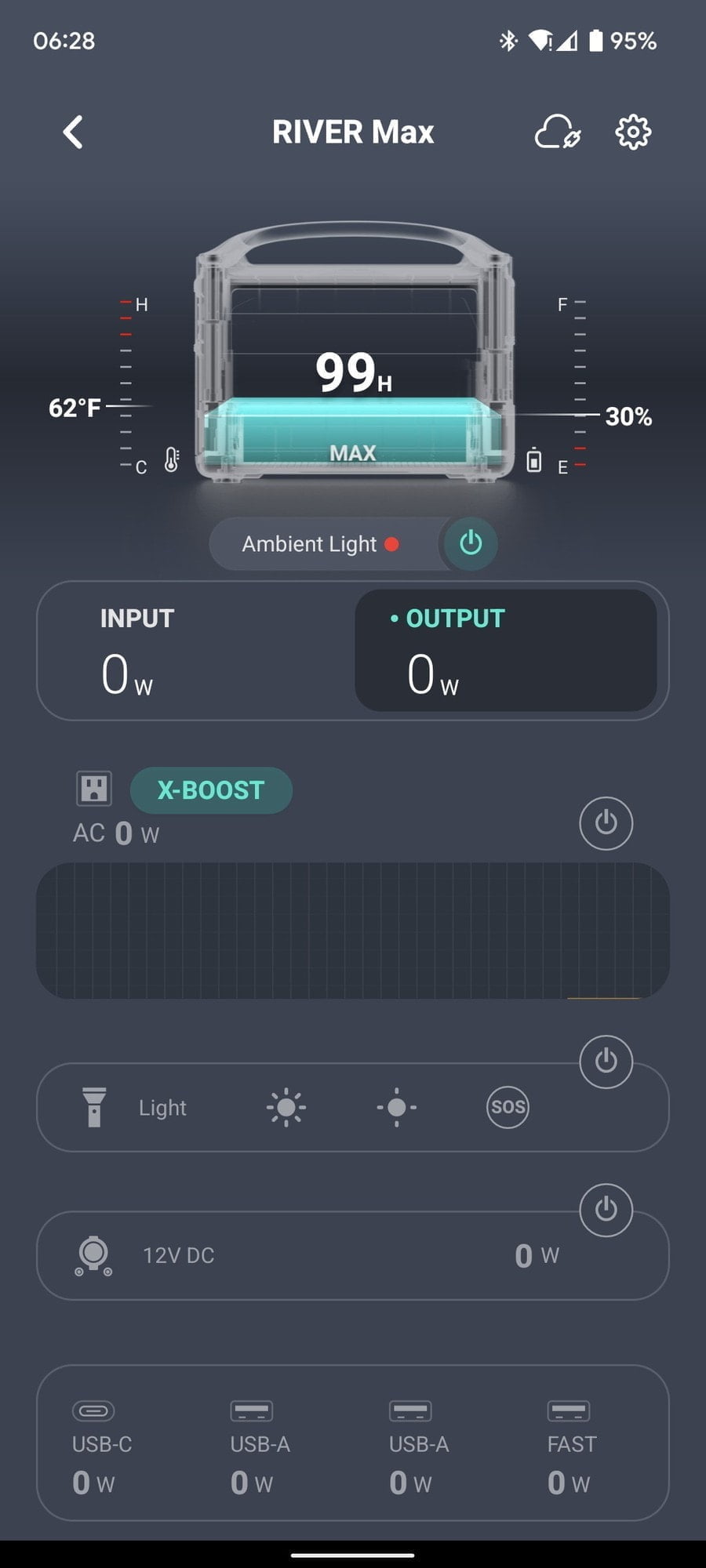Image resolution: width=706 pixels, height=1568 pixels.
Task: Toggle the AC output power button
Action: point(606,823)
